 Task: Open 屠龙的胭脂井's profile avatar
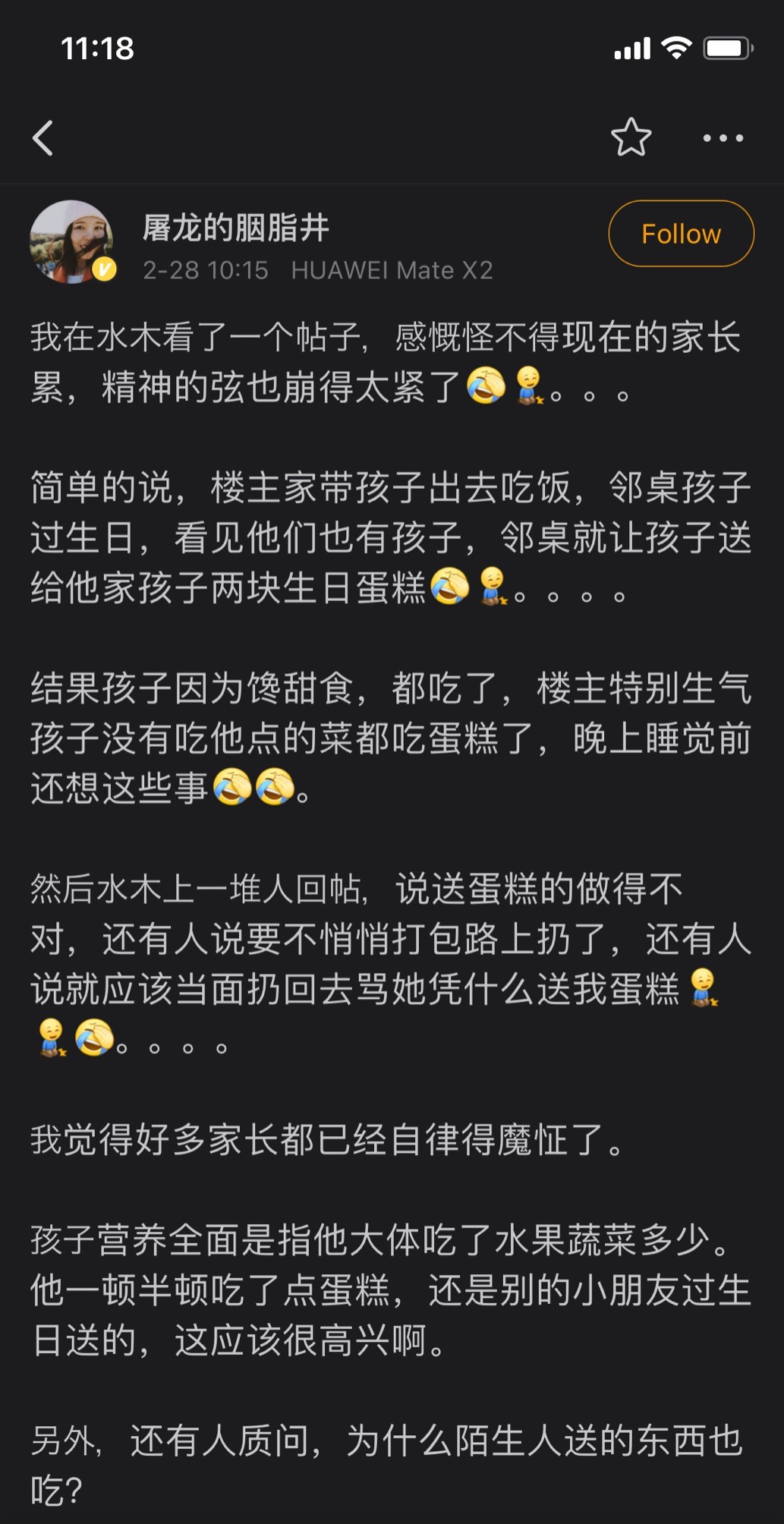[x=72, y=241]
